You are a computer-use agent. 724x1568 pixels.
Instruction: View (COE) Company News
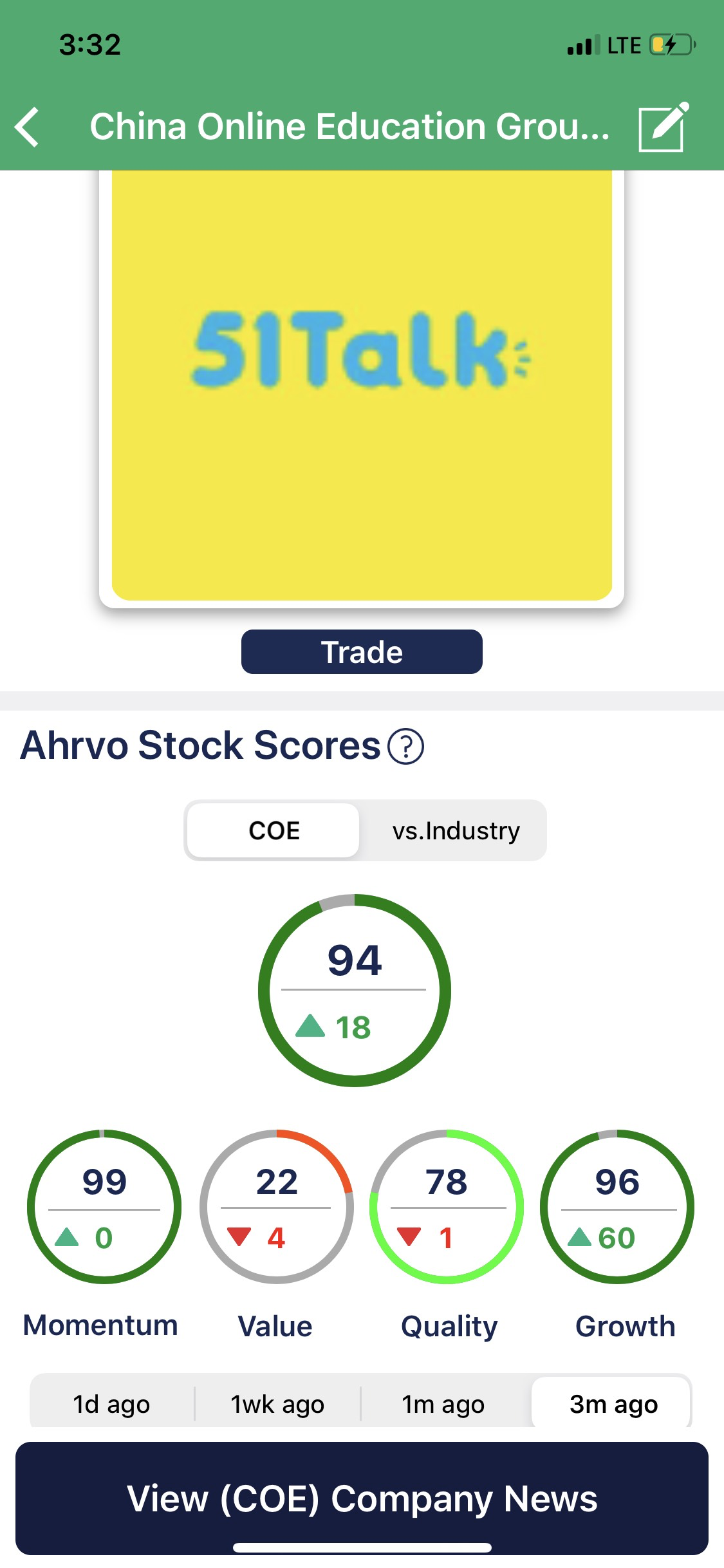pos(362,1498)
